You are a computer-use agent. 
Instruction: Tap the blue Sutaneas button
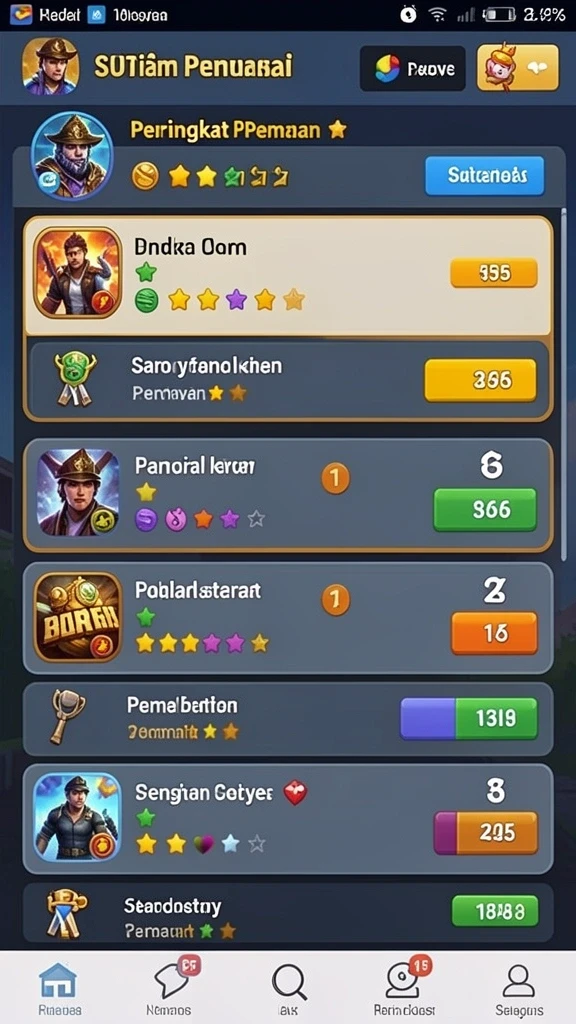485,175
